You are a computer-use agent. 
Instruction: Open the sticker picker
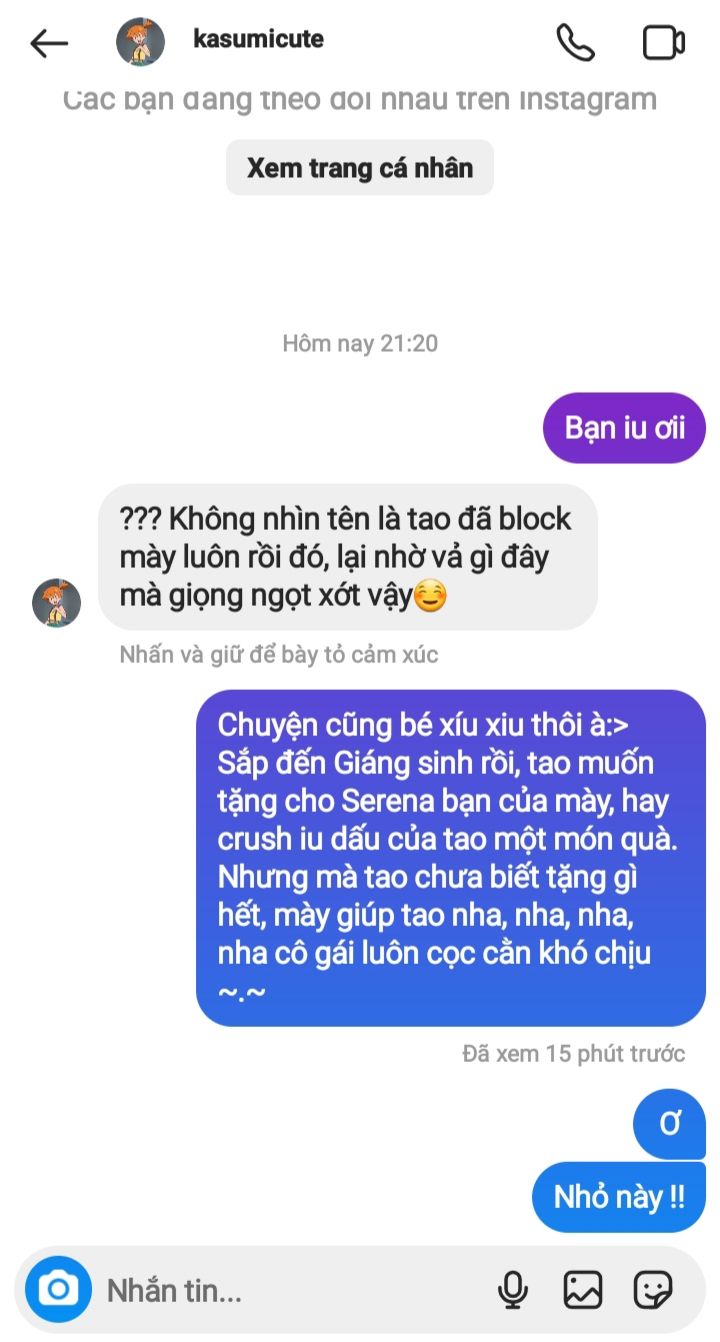click(653, 1290)
